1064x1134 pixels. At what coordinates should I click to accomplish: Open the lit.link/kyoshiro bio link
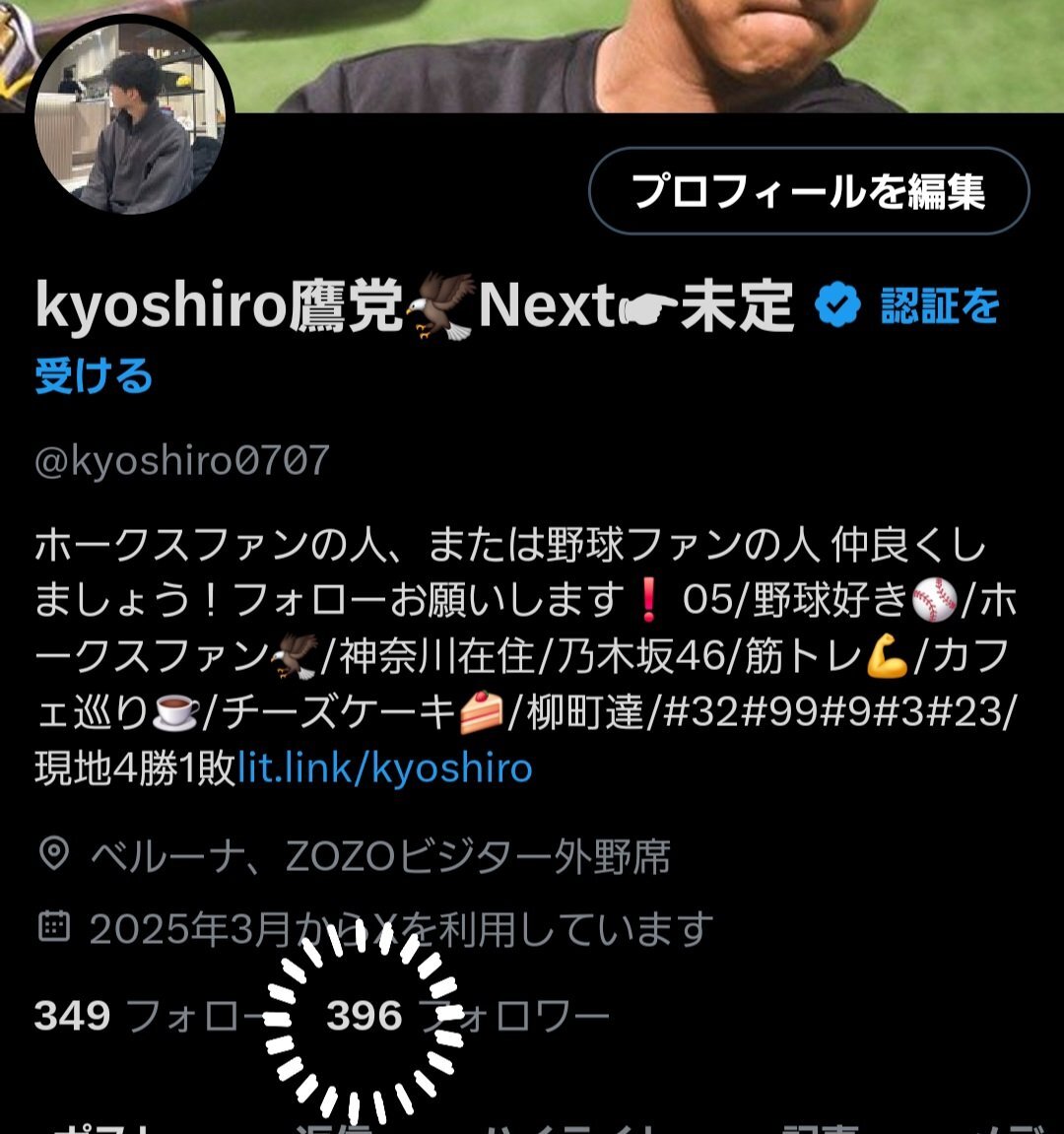385,767
